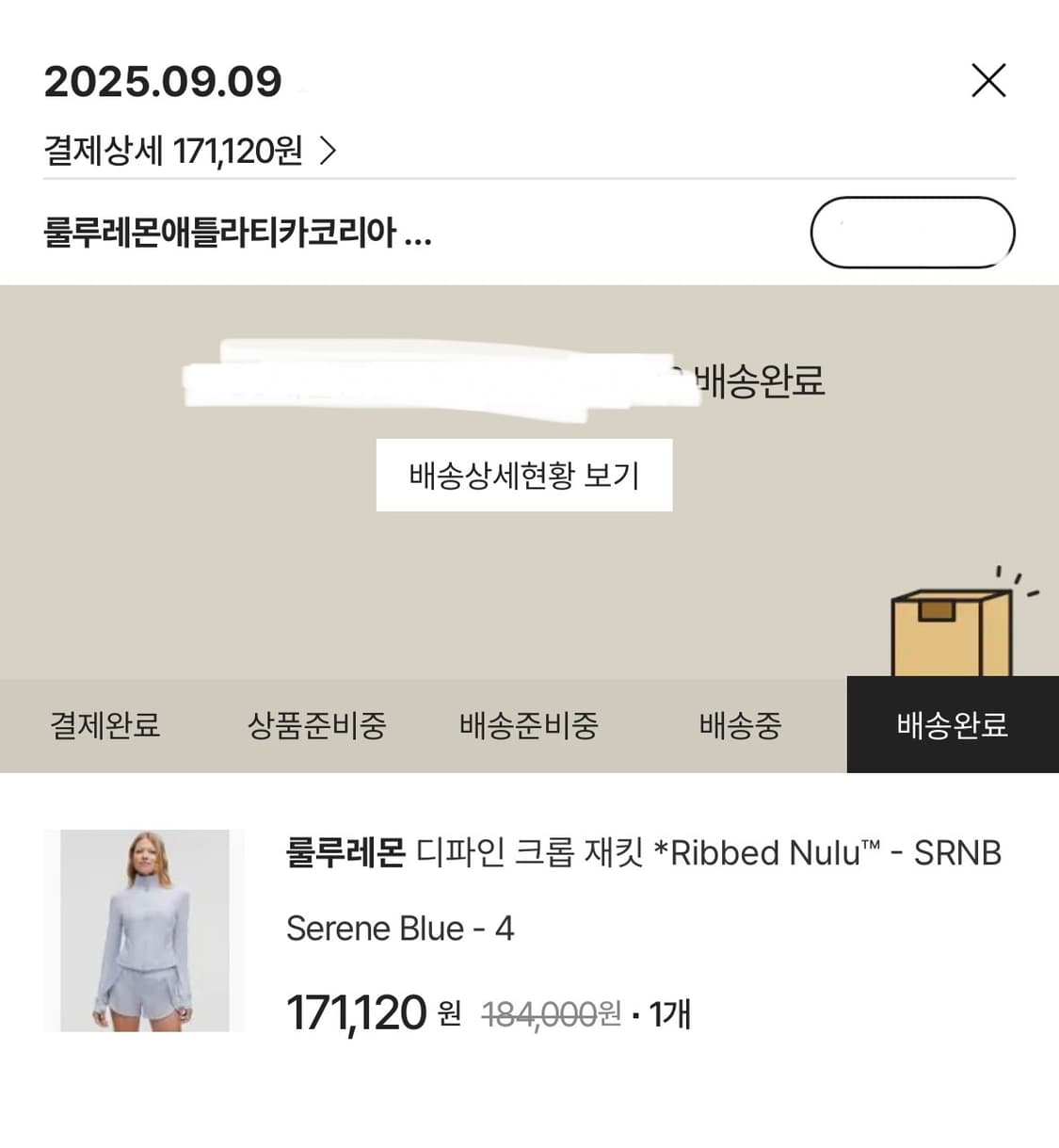The height and width of the screenshot is (1148, 1059).
Task: Click the order date 2025.09.09
Action: [x=164, y=81]
